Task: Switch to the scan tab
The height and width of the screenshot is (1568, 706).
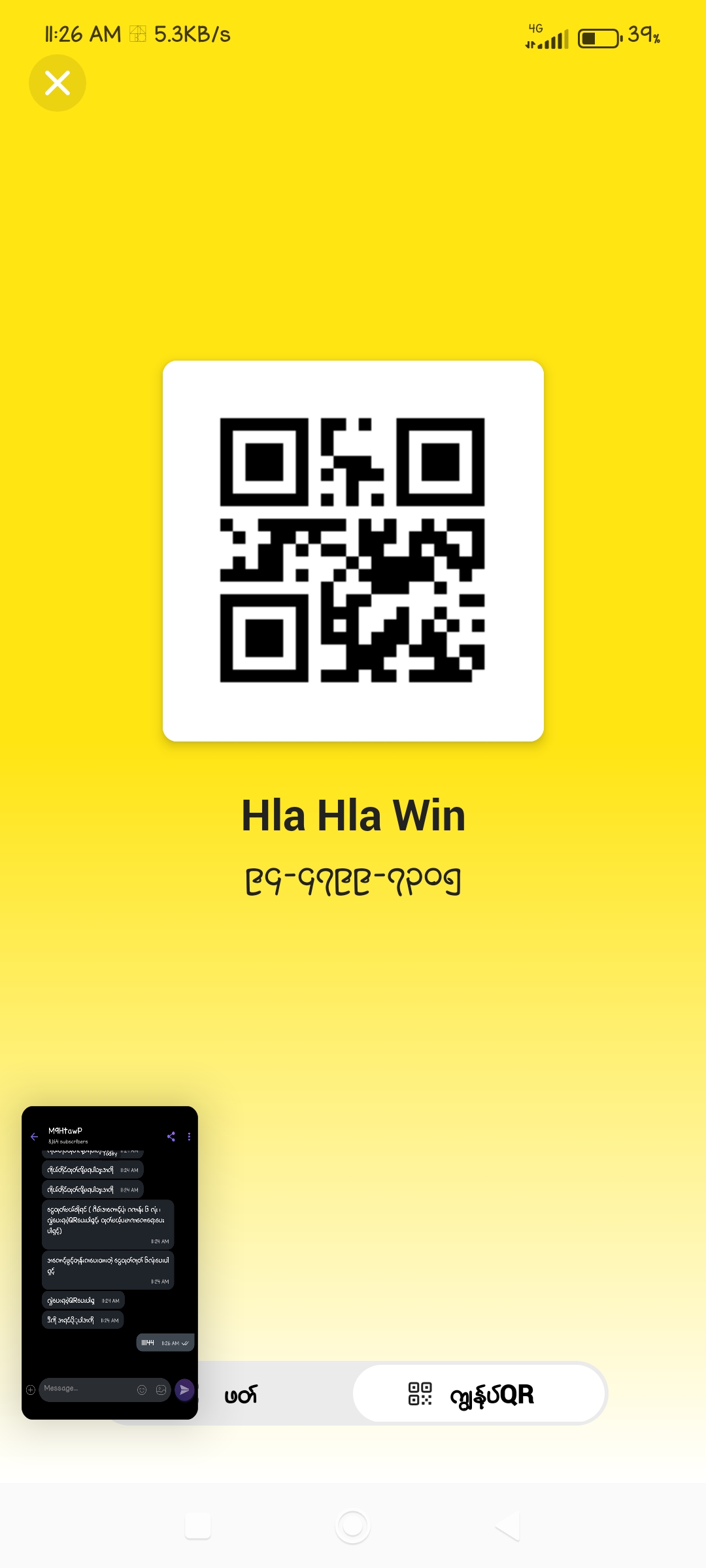Action: (242, 1395)
